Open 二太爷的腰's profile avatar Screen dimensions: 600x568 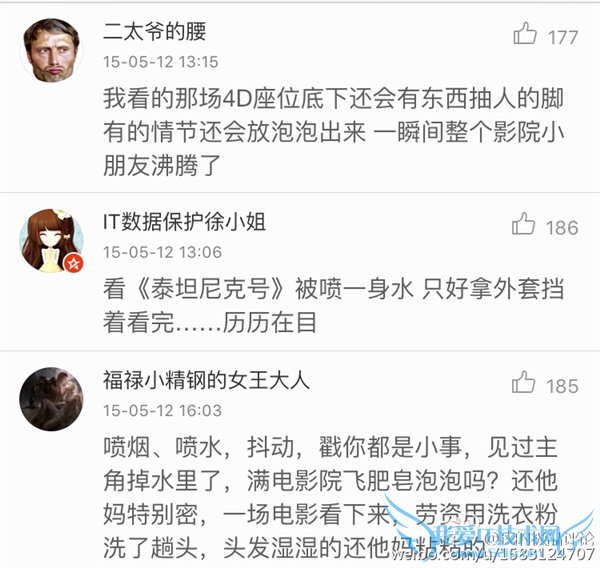tap(51, 49)
